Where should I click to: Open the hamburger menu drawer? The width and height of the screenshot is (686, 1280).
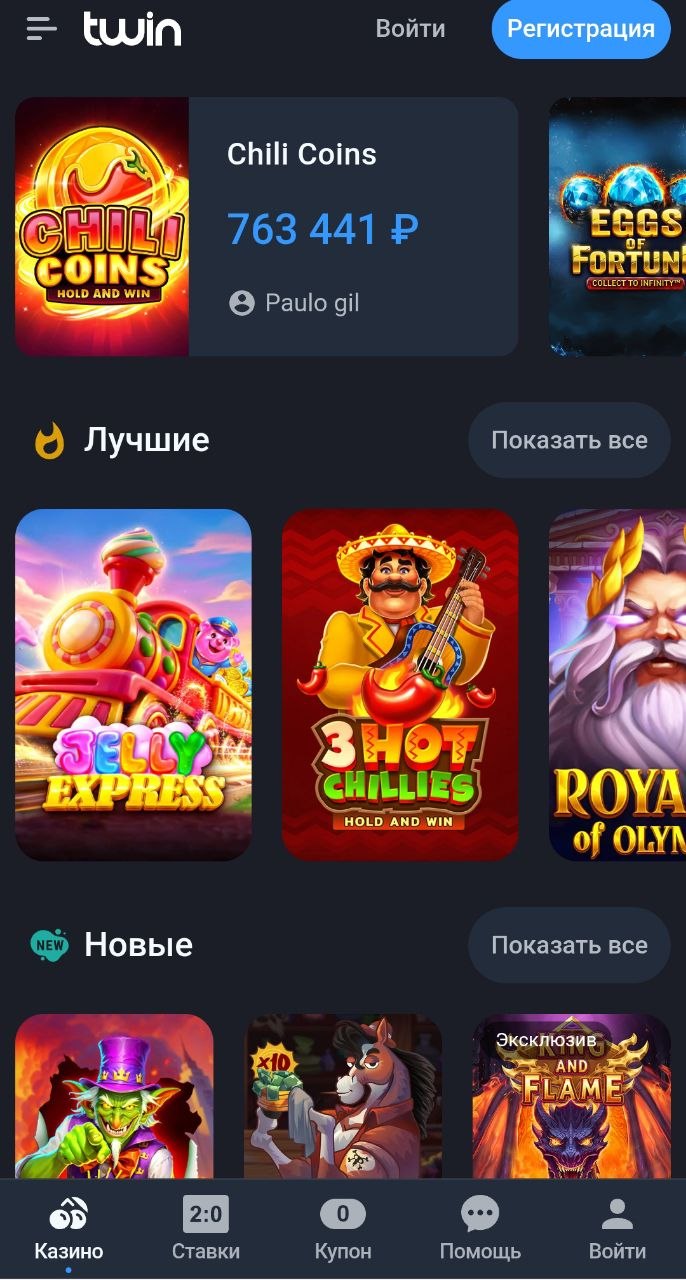pyautogui.click(x=41, y=29)
